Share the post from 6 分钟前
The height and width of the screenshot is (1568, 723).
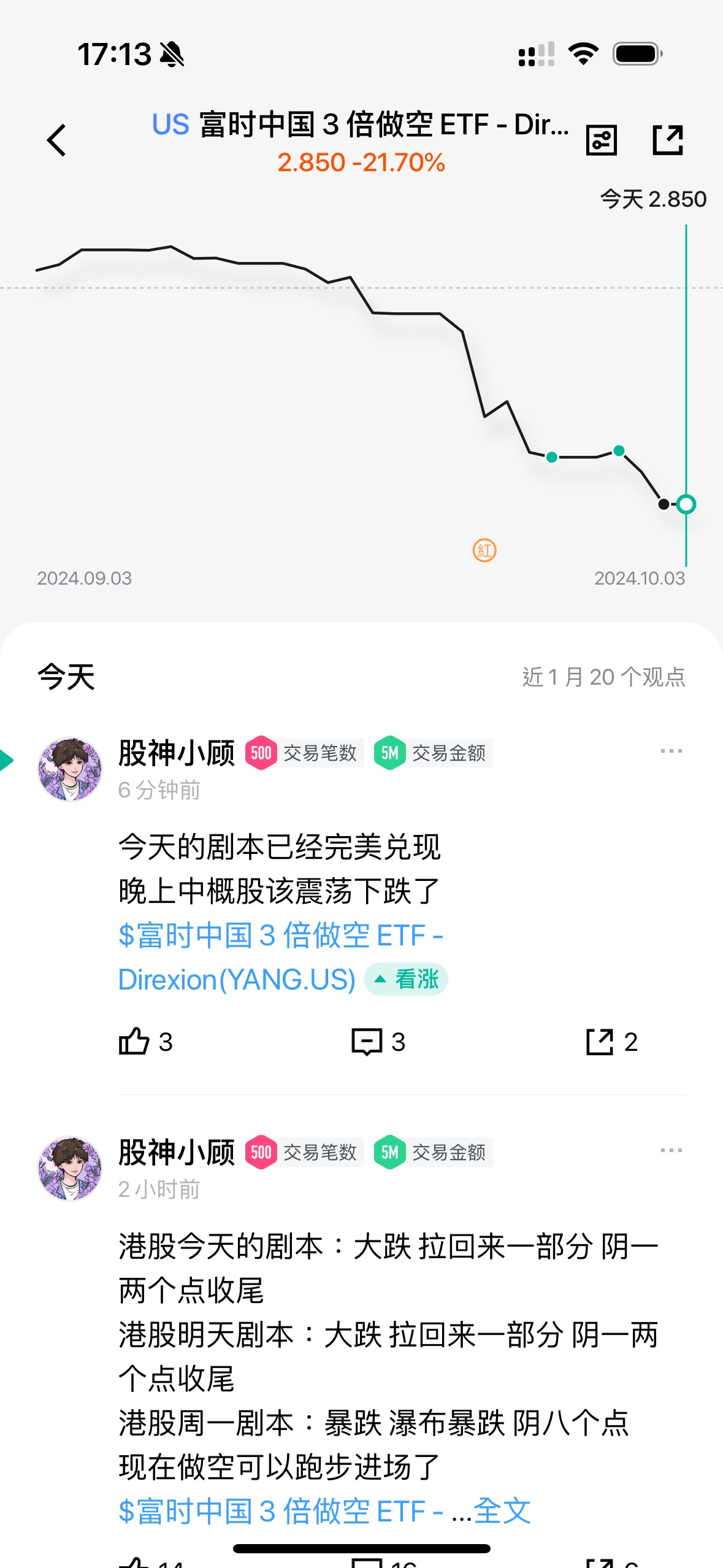coord(612,1042)
